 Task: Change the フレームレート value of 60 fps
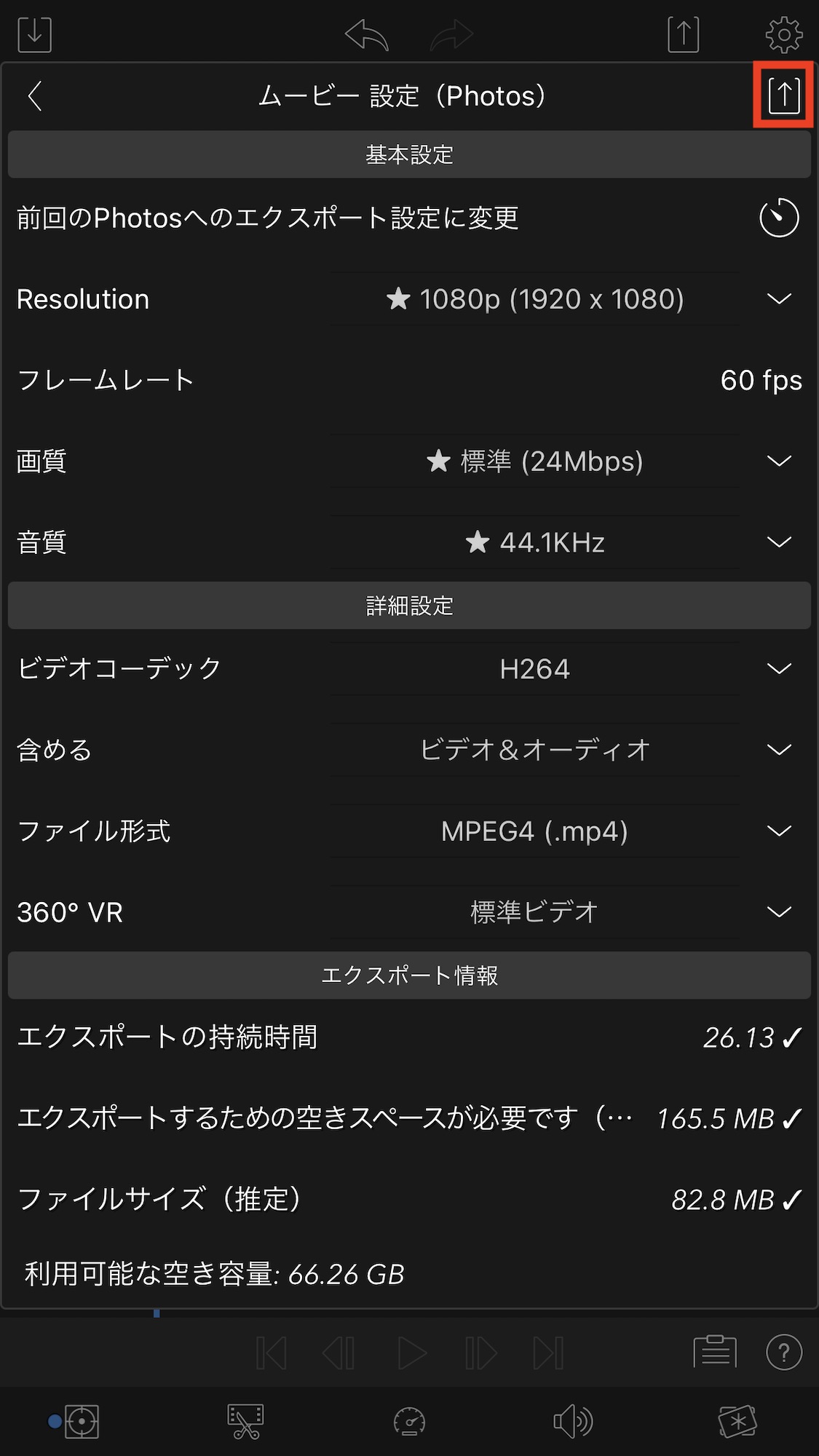click(761, 380)
